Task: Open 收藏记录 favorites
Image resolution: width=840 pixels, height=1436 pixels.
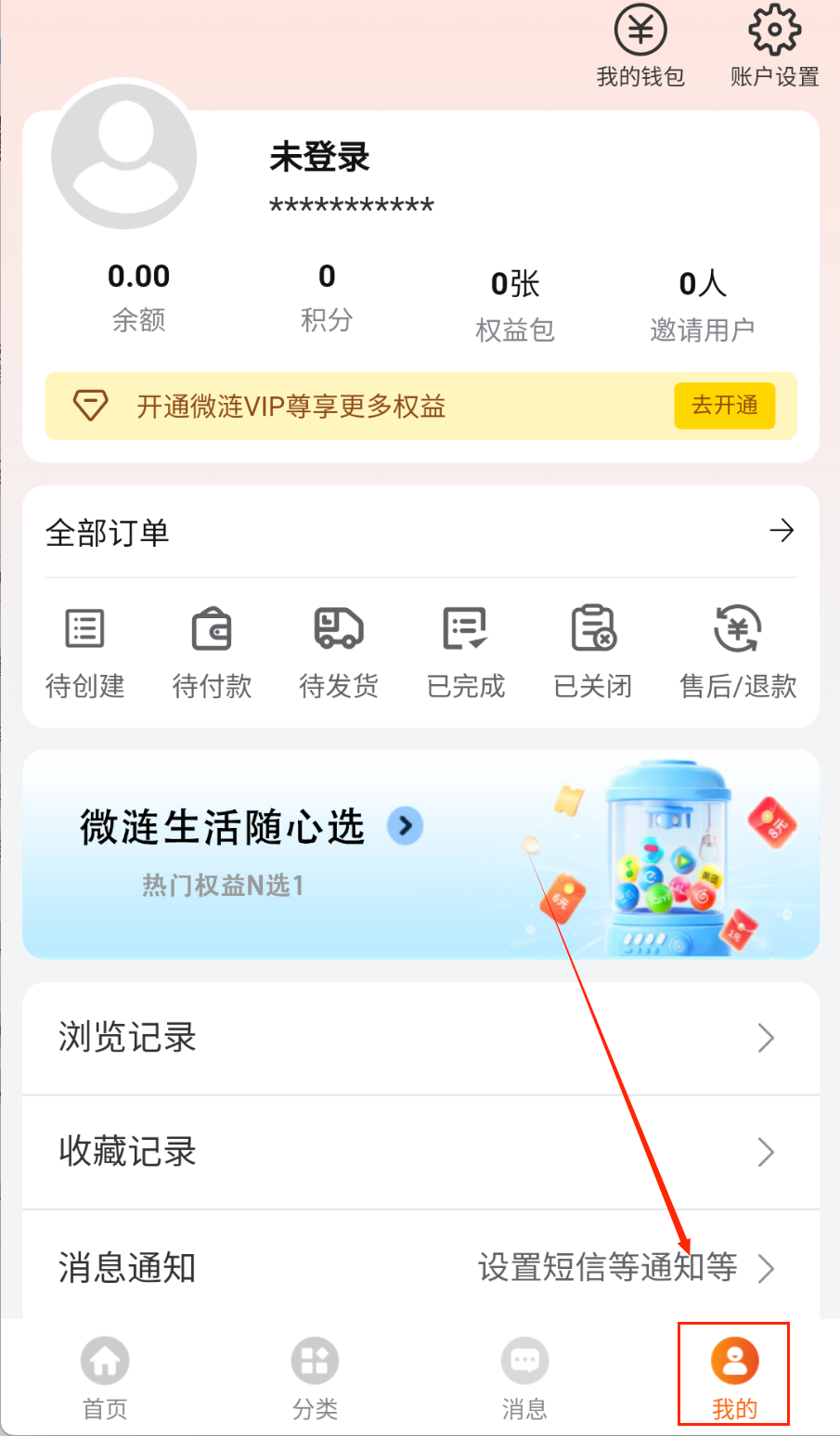Action: click(x=420, y=1152)
